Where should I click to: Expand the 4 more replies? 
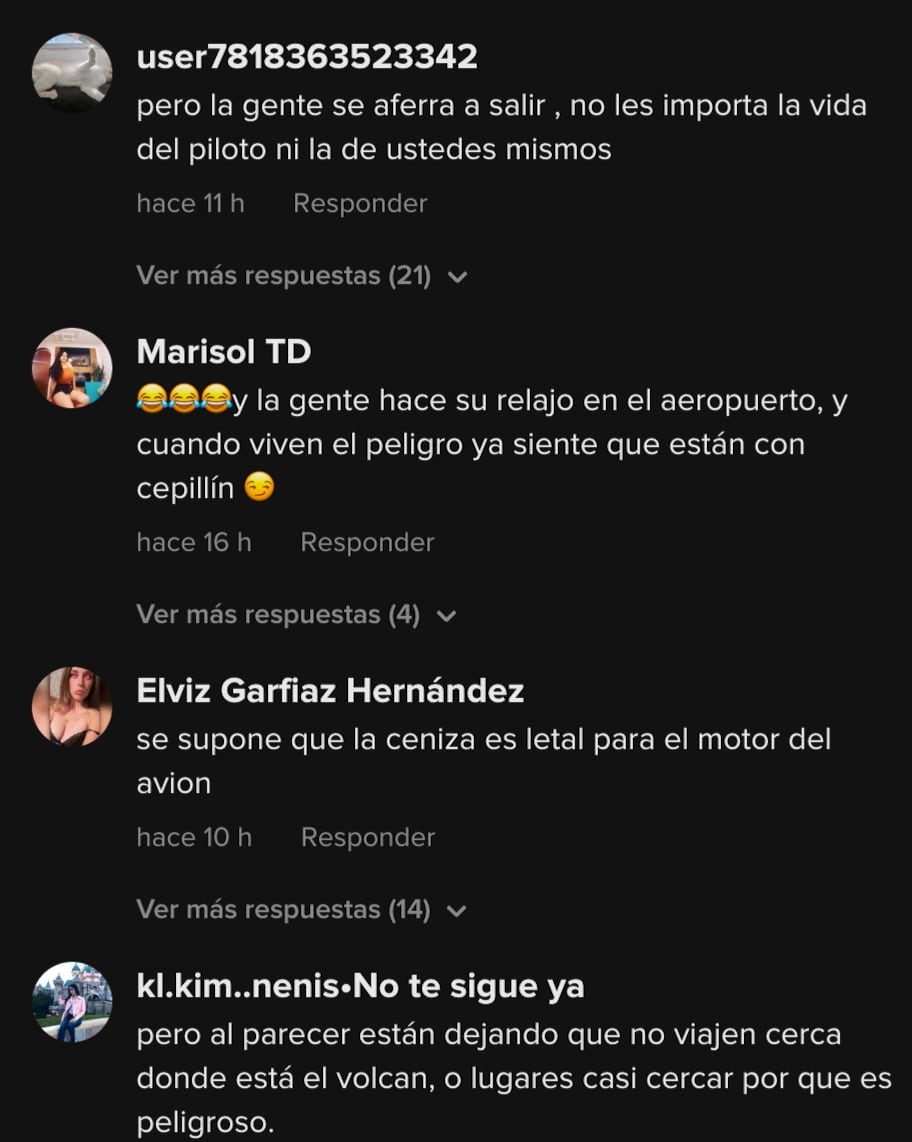tap(295, 615)
